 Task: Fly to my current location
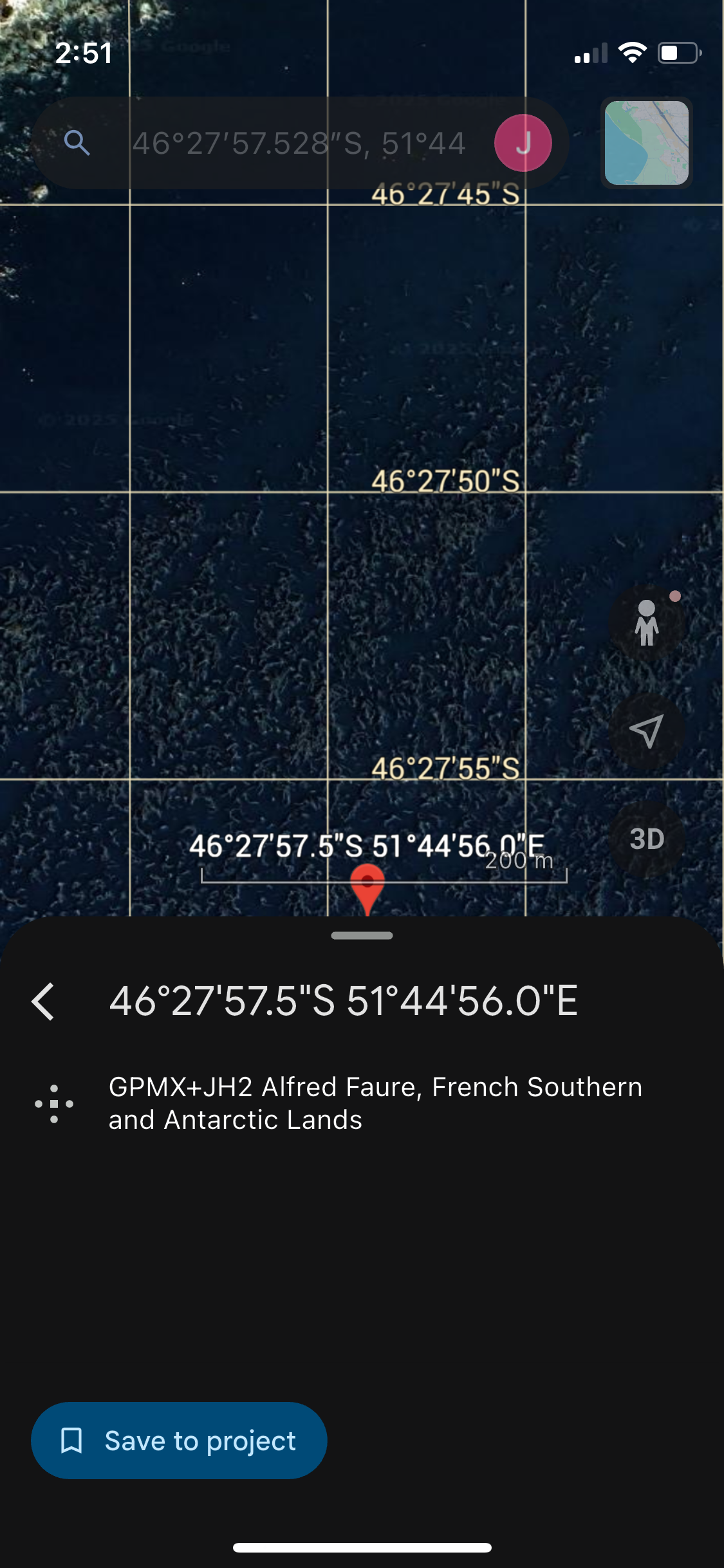(x=646, y=731)
